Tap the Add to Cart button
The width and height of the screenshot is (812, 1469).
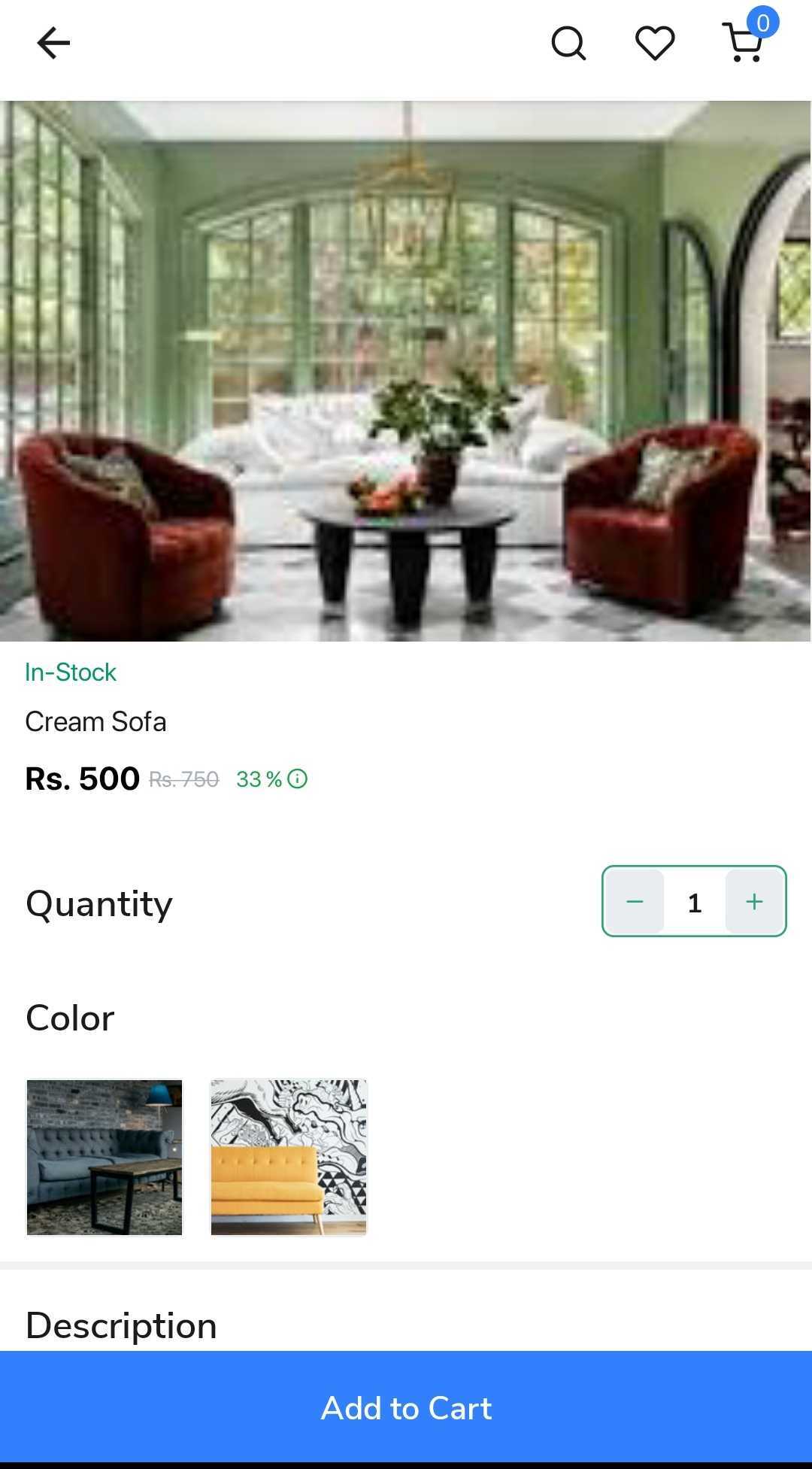click(406, 1407)
